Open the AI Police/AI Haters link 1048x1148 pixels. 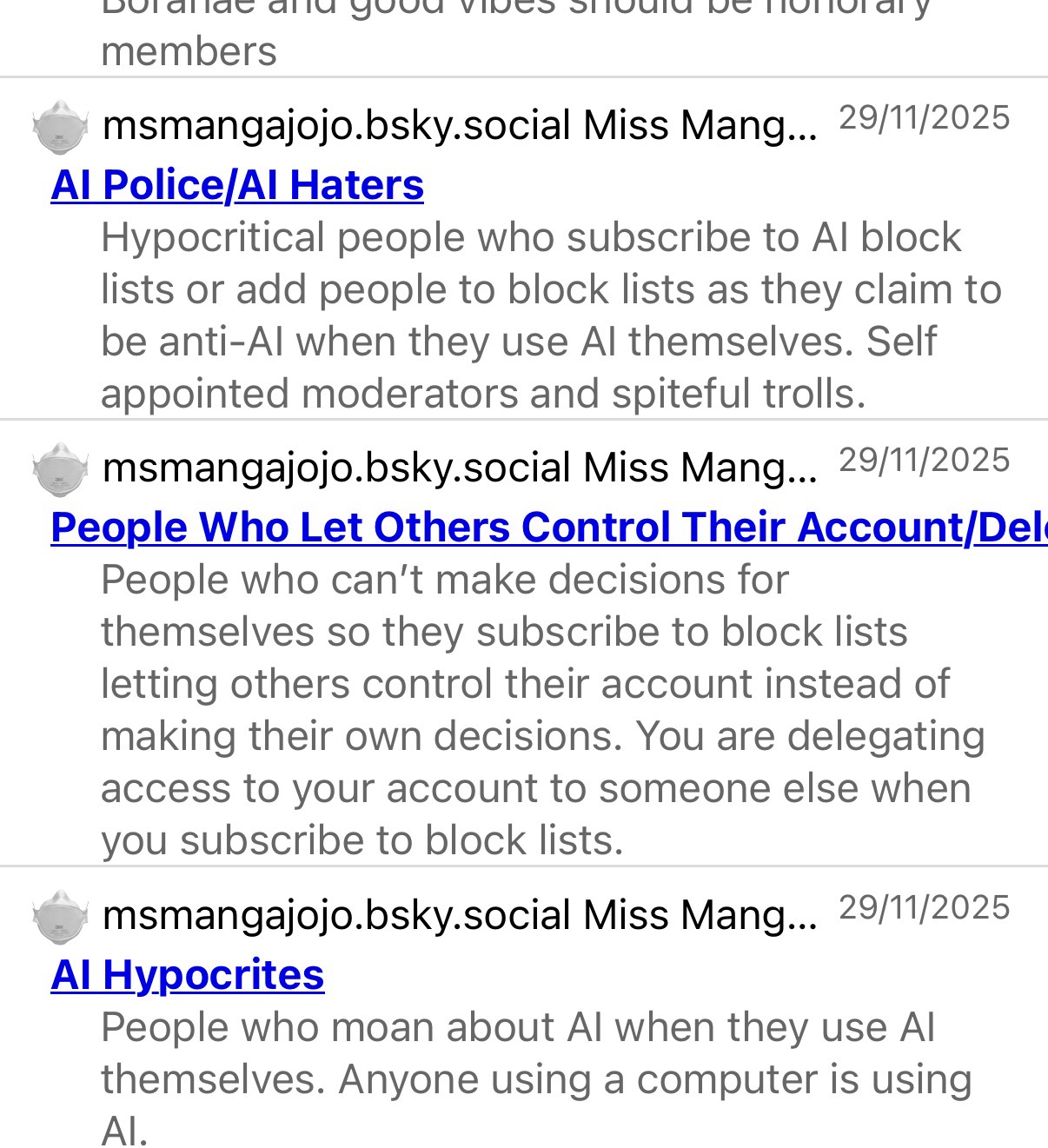[x=237, y=185]
